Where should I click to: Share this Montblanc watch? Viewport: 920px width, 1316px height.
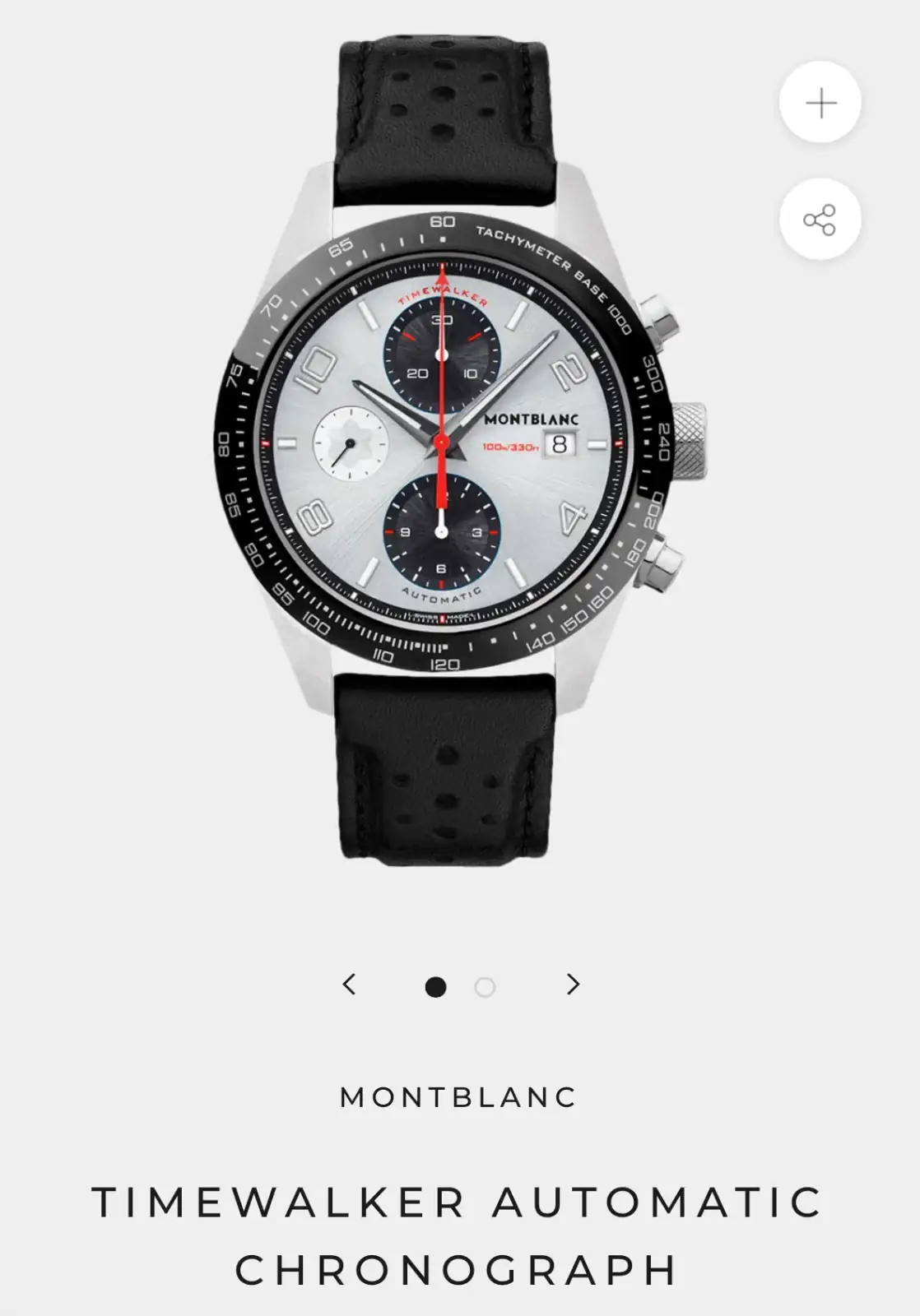tap(820, 220)
